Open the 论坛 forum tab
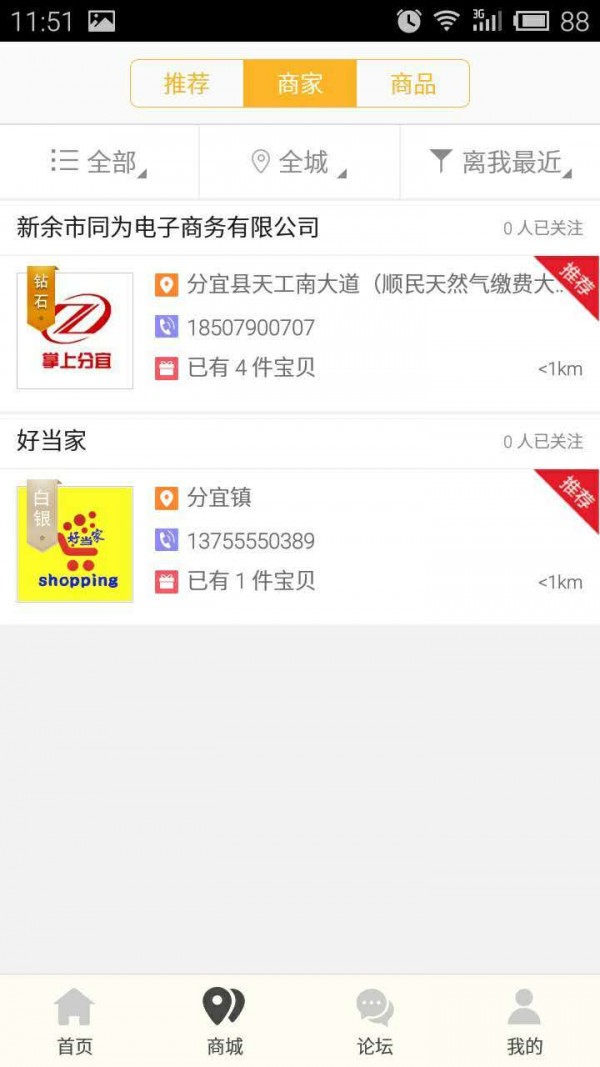This screenshot has height=1067, width=600. [x=375, y=1021]
